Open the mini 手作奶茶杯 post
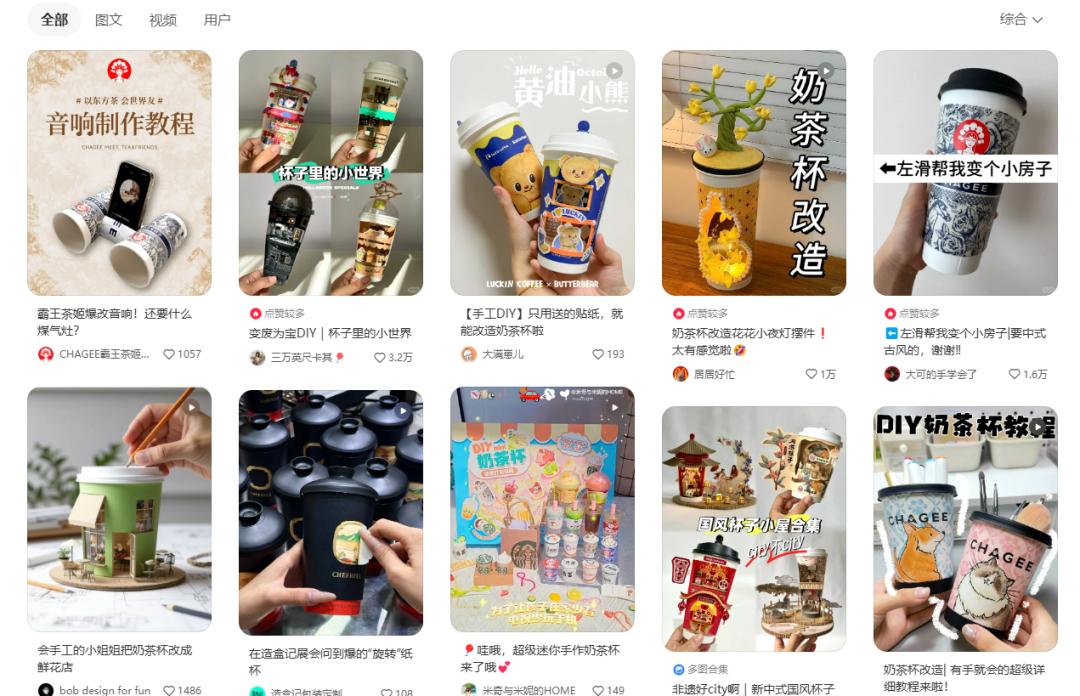1080x696 pixels. point(542,510)
